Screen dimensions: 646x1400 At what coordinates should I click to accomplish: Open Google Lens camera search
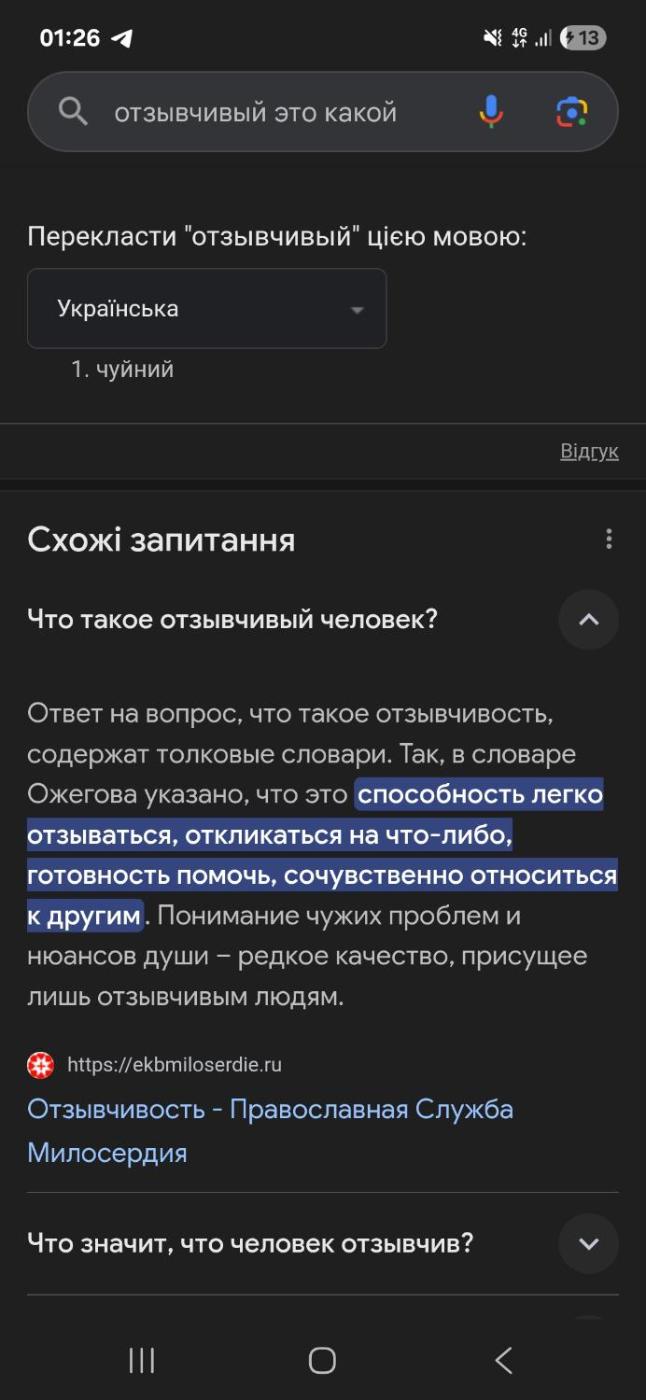[572, 112]
